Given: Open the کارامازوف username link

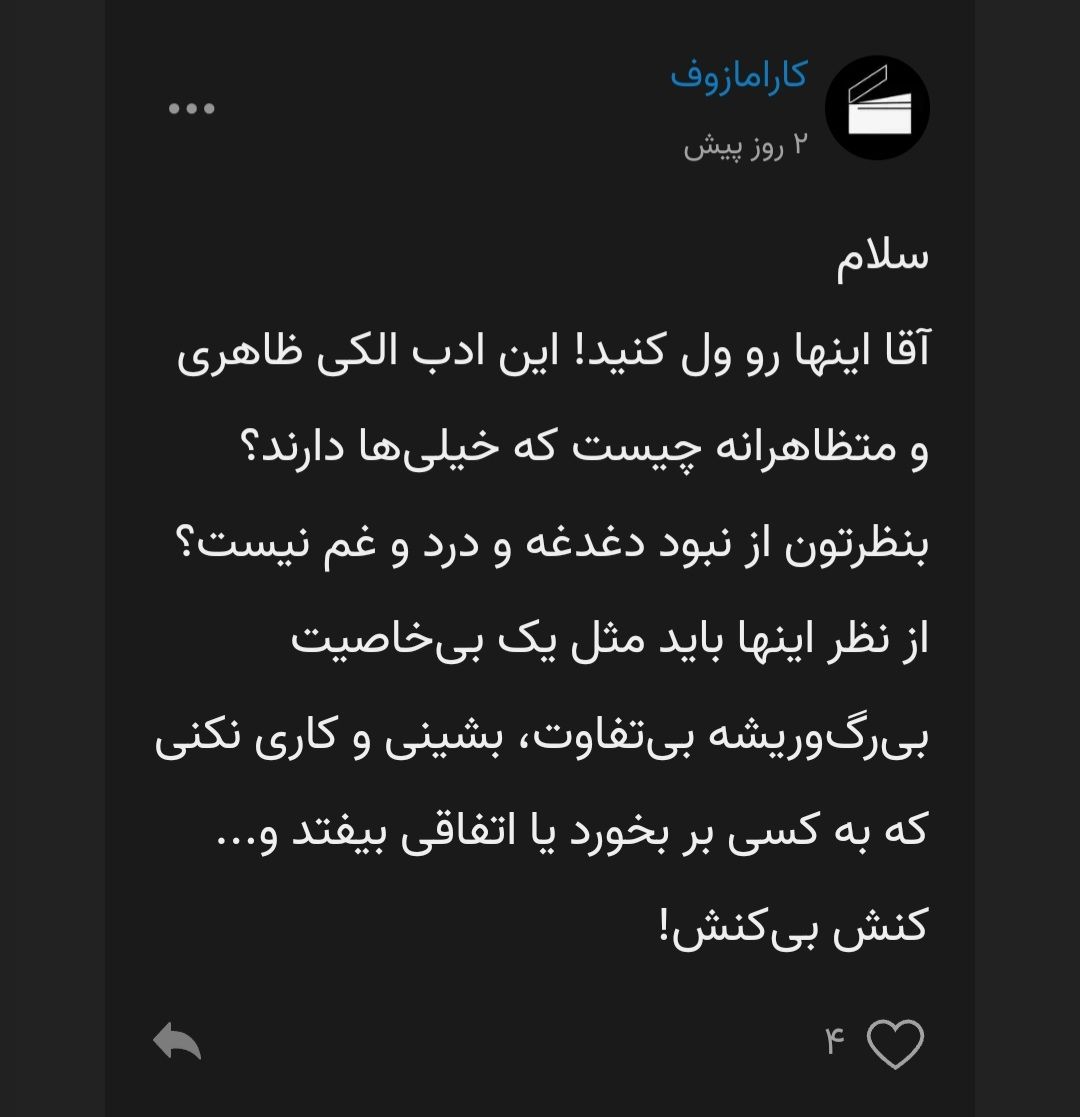Looking at the screenshot, I should [x=738, y=76].
